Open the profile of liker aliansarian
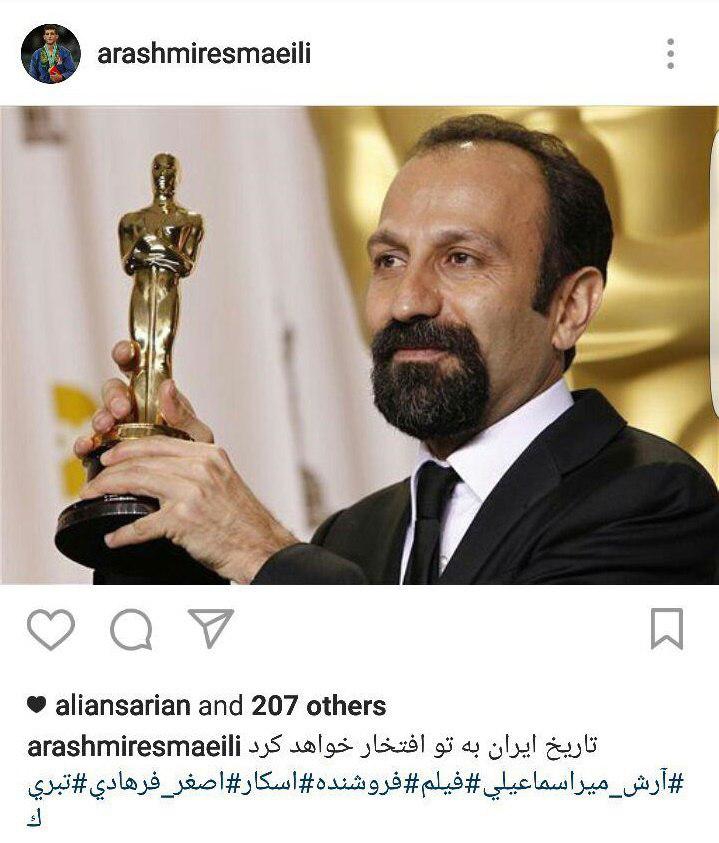 (124, 706)
